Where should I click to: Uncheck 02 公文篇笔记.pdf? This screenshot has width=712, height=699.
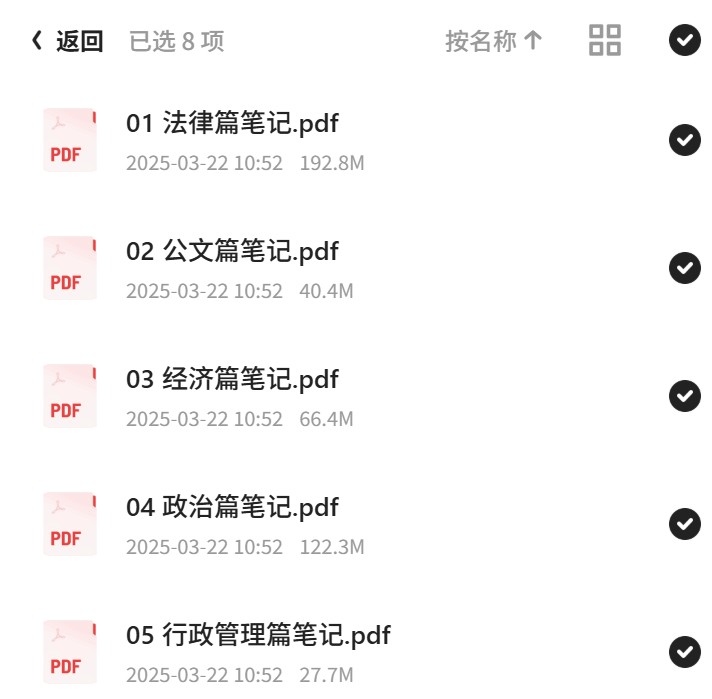tap(685, 268)
